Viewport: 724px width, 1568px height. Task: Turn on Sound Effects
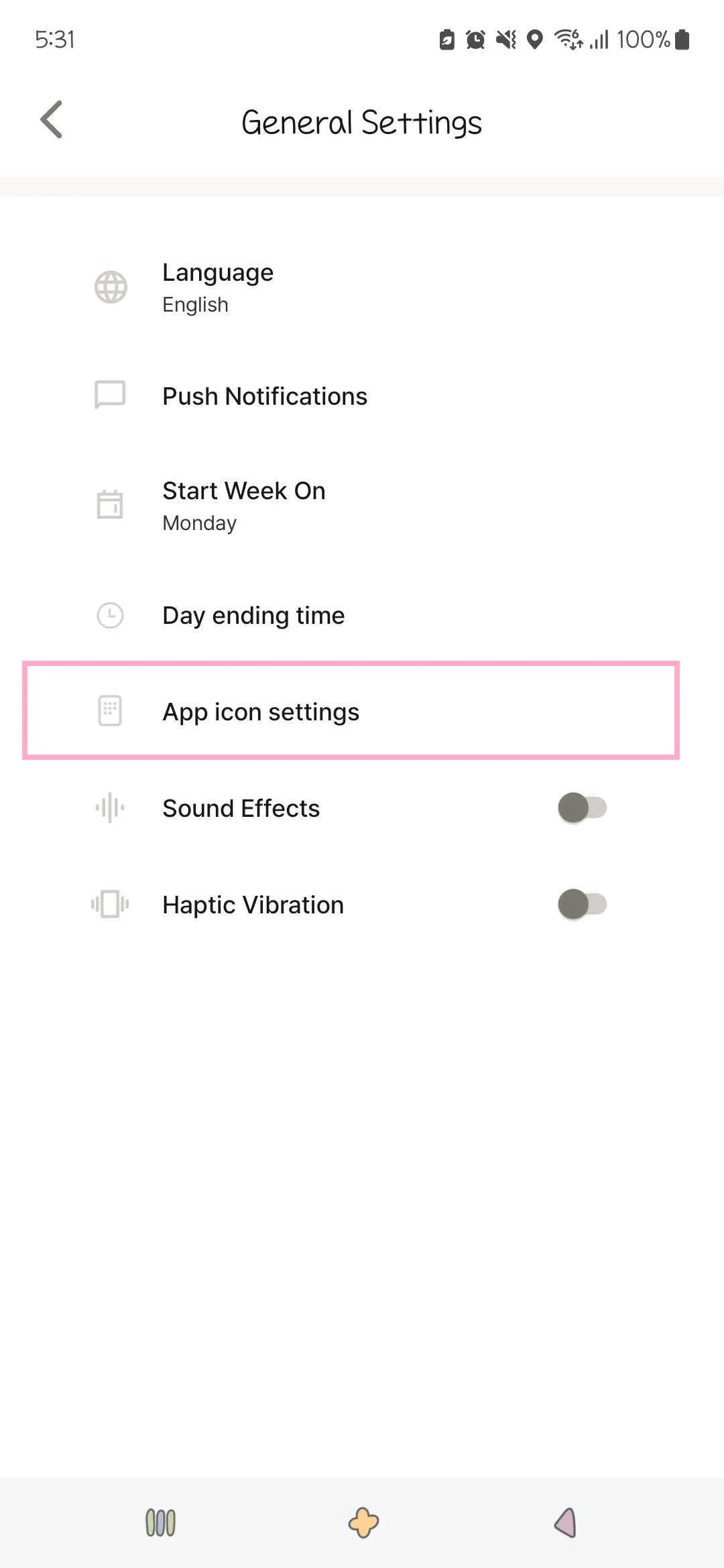pos(582,808)
